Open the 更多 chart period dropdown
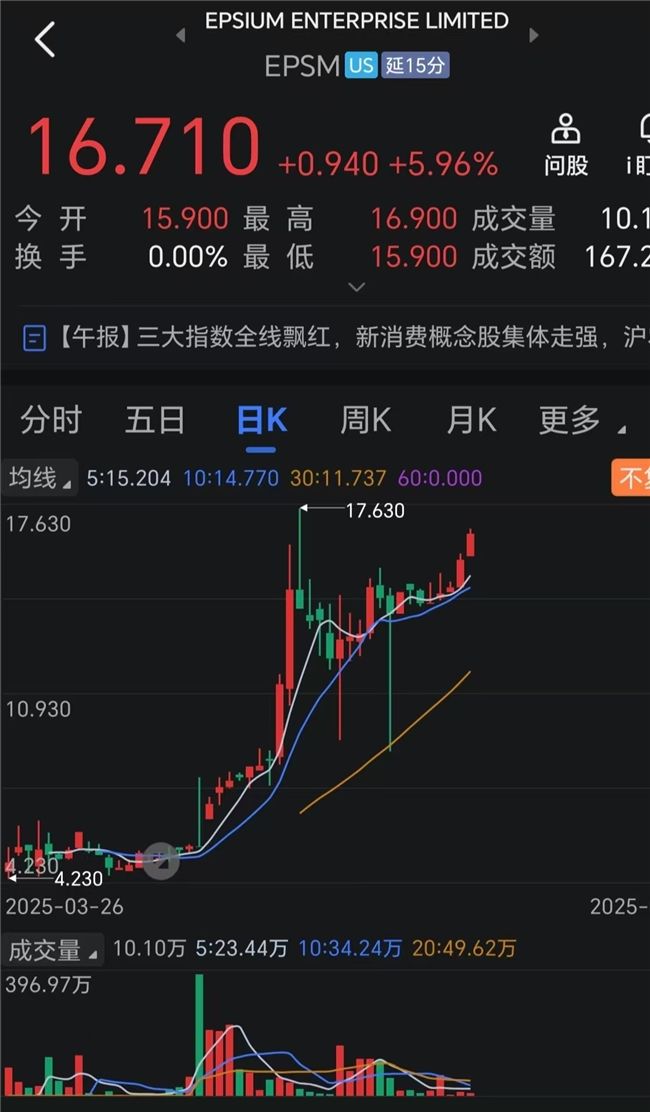The height and width of the screenshot is (1112, 650). tap(580, 421)
